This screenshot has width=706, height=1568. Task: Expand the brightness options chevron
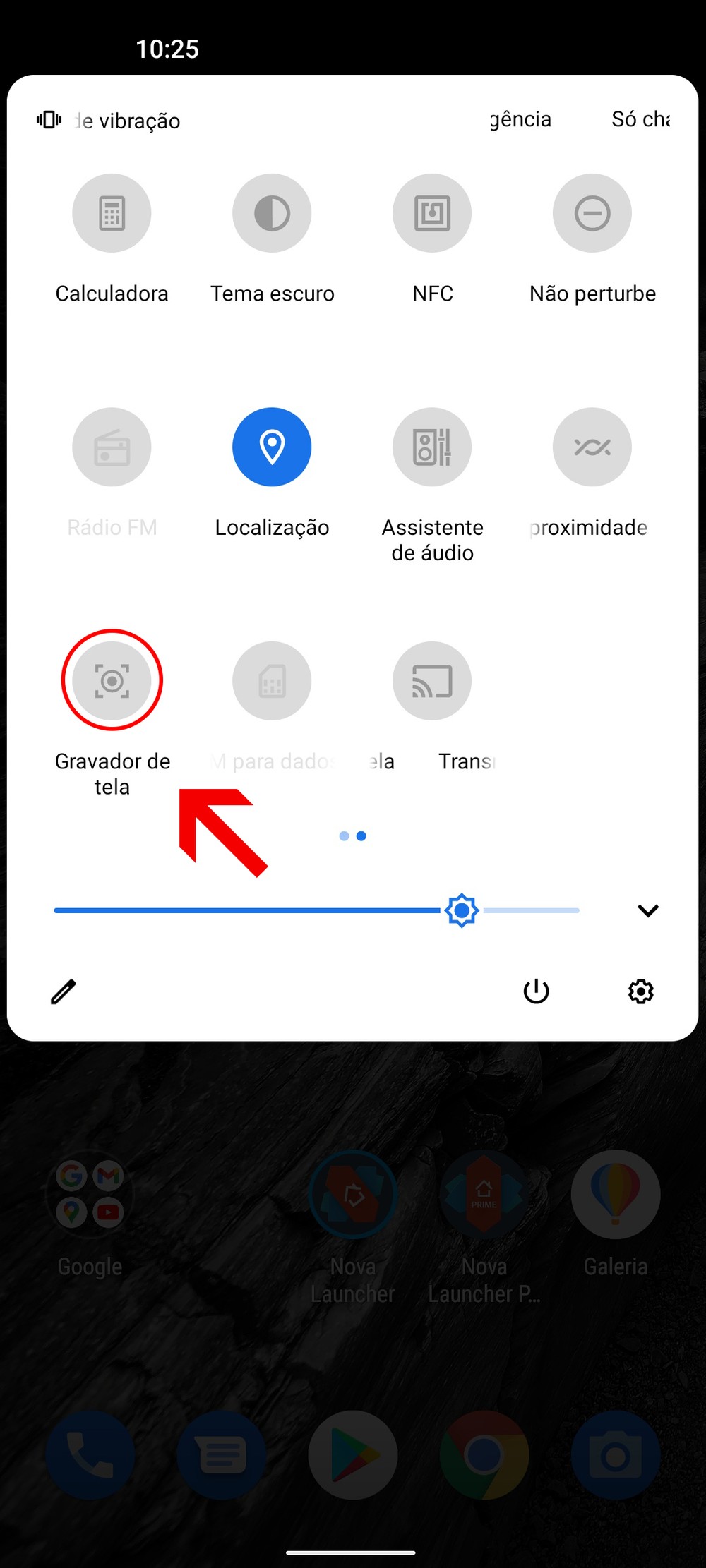pos(647,910)
